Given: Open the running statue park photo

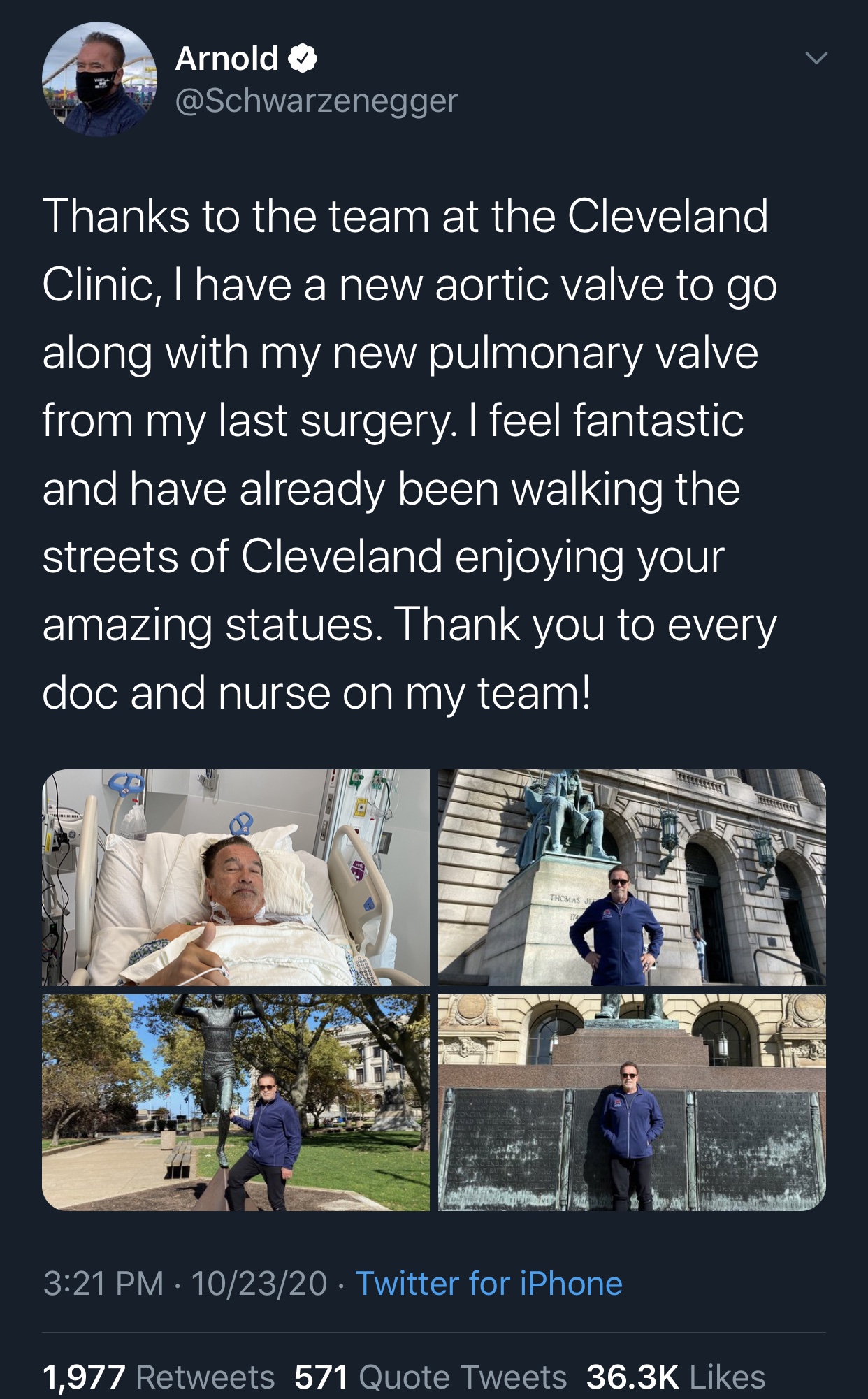Looking at the screenshot, I should point(236,1102).
